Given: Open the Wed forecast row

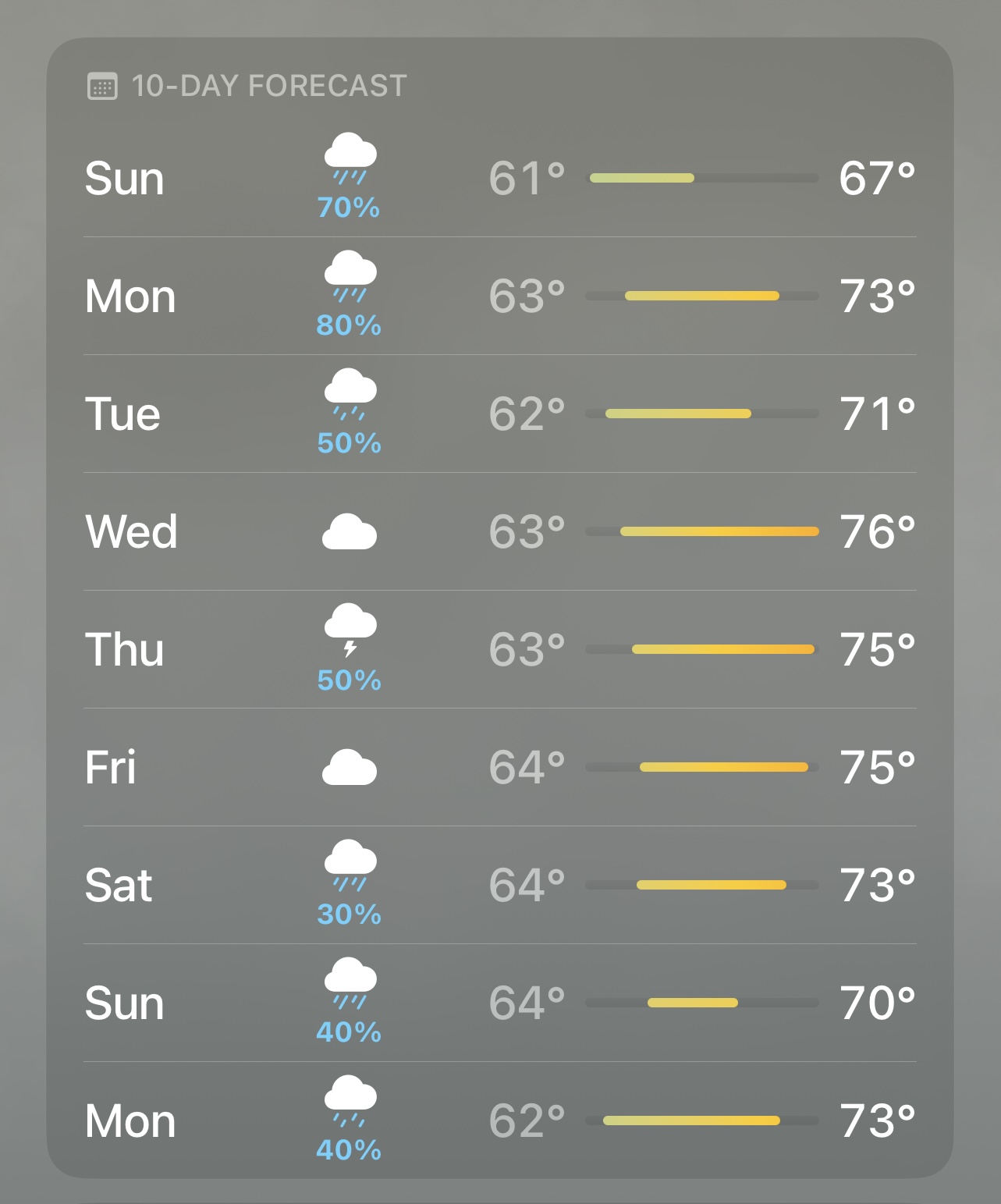Looking at the screenshot, I should point(499,531).
